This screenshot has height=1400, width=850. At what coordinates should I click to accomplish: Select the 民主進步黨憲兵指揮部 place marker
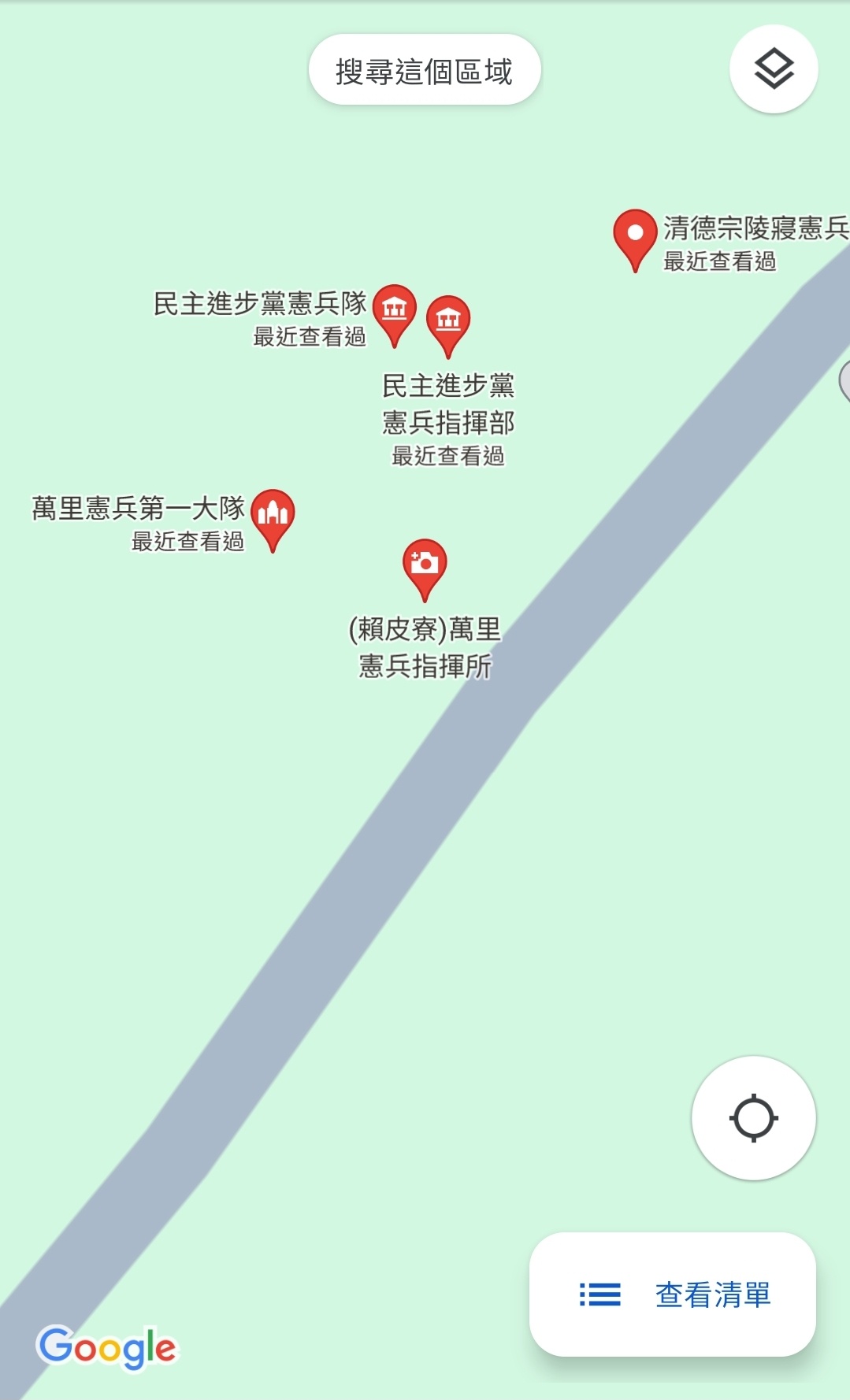click(448, 321)
